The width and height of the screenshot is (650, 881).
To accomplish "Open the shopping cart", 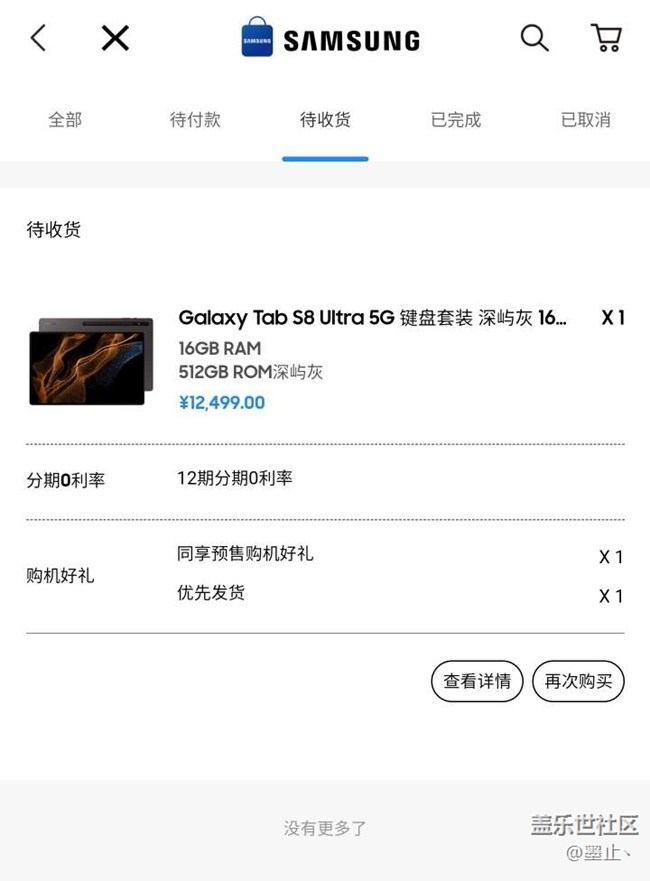I will click(x=606, y=39).
